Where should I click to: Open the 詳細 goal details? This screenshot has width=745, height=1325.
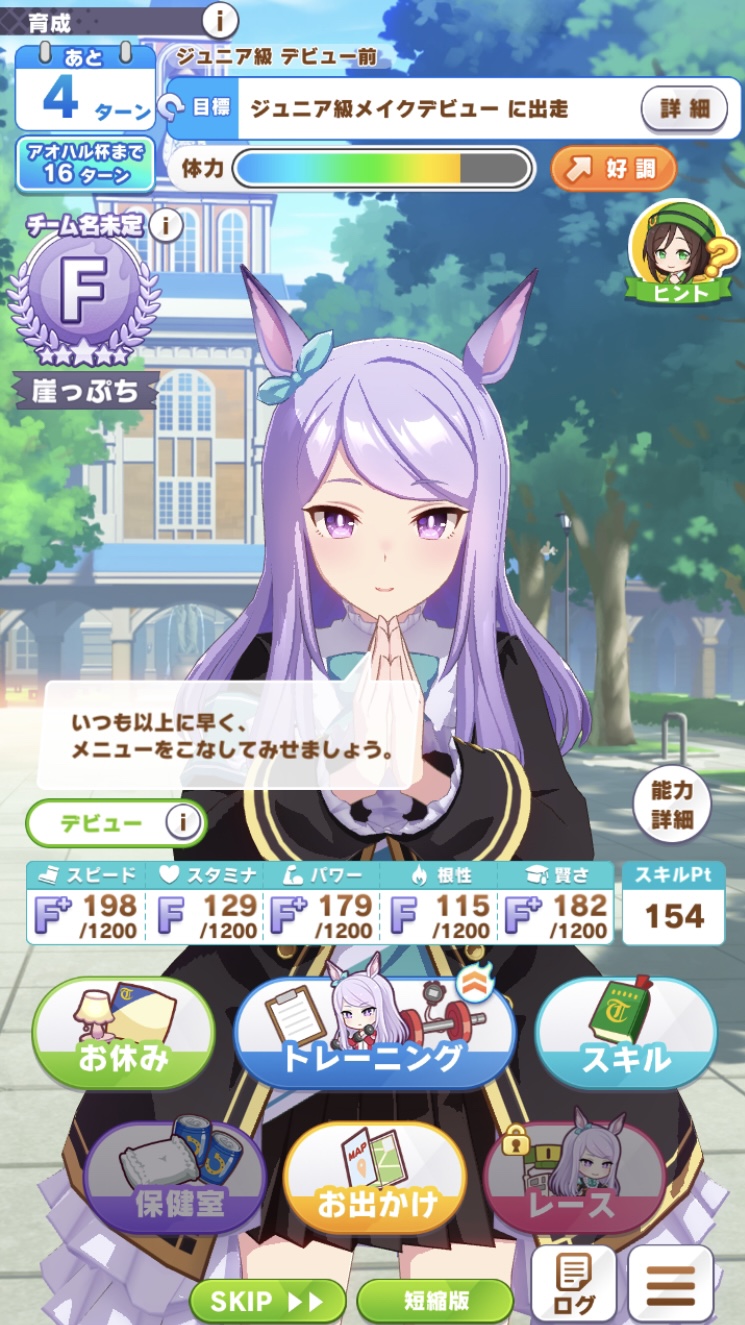click(684, 108)
